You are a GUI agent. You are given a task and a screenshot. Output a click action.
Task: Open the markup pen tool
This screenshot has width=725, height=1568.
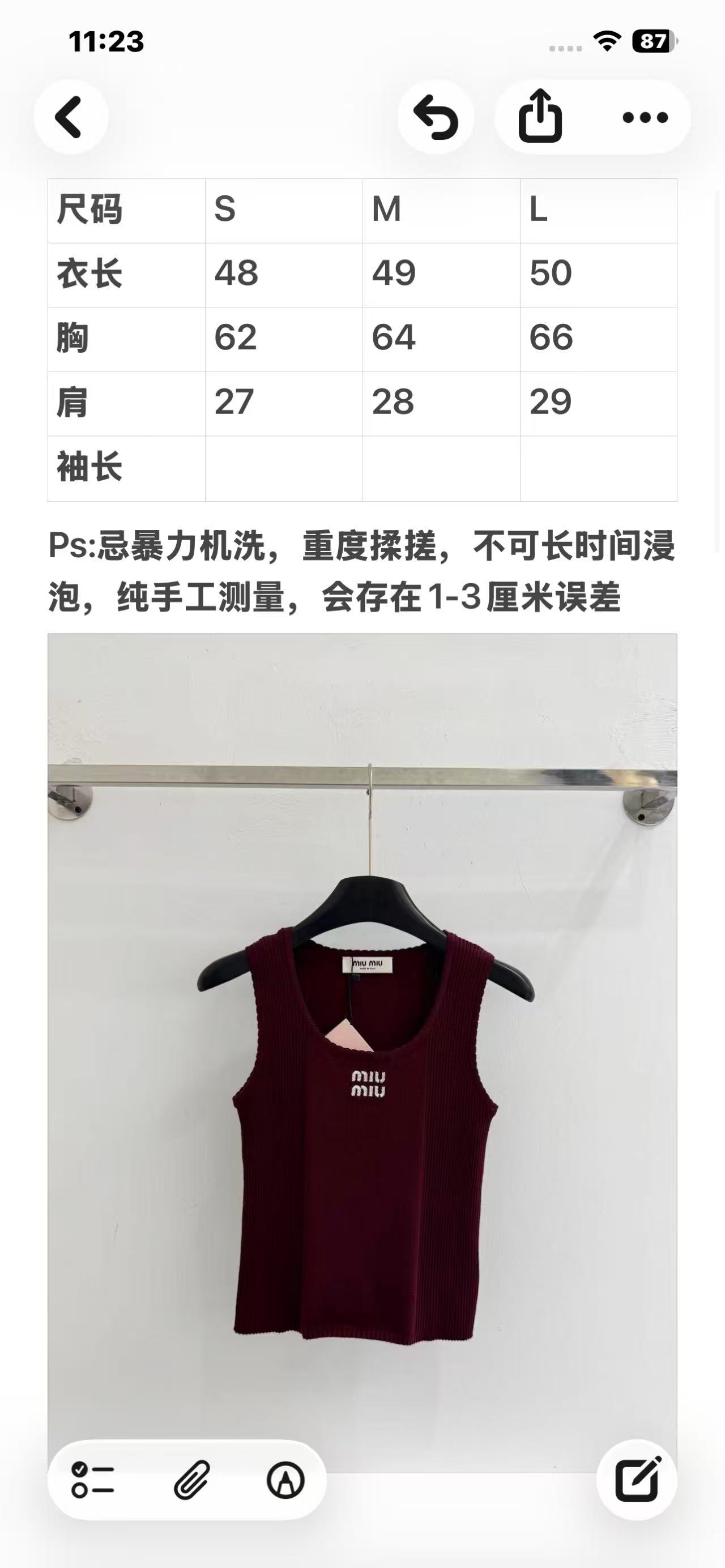point(285,1479)
